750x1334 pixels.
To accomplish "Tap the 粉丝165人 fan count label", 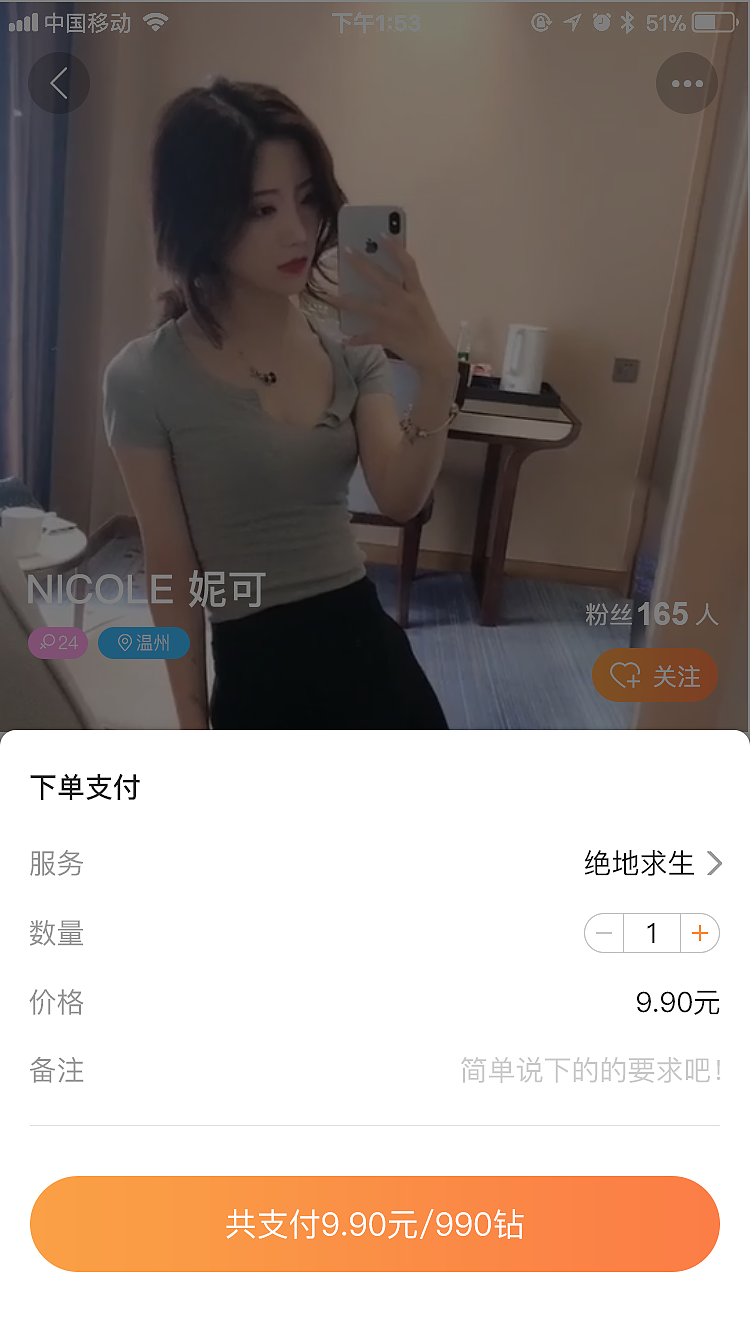I will (x=650, y=617).
